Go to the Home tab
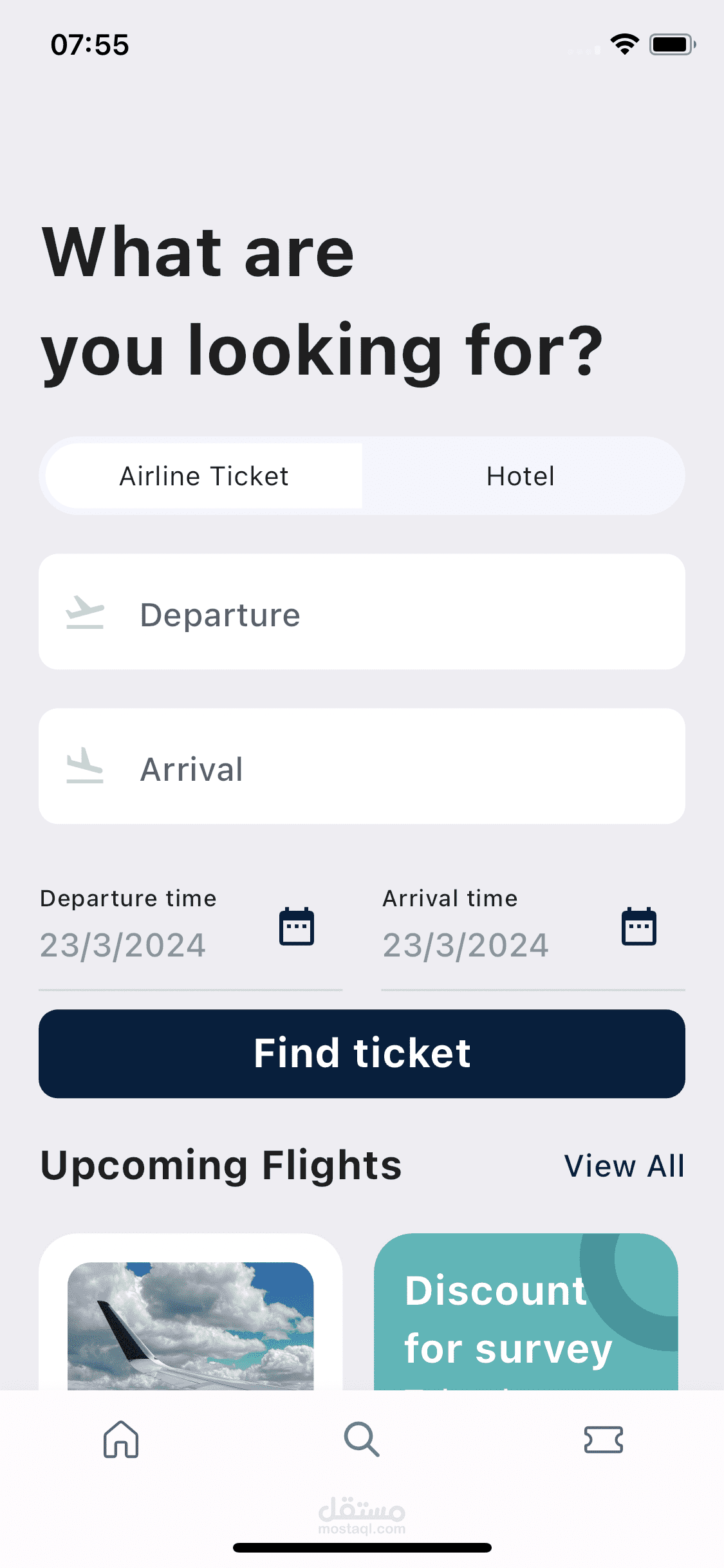Screen dimensions: 724x1568 pos(121,1439)
